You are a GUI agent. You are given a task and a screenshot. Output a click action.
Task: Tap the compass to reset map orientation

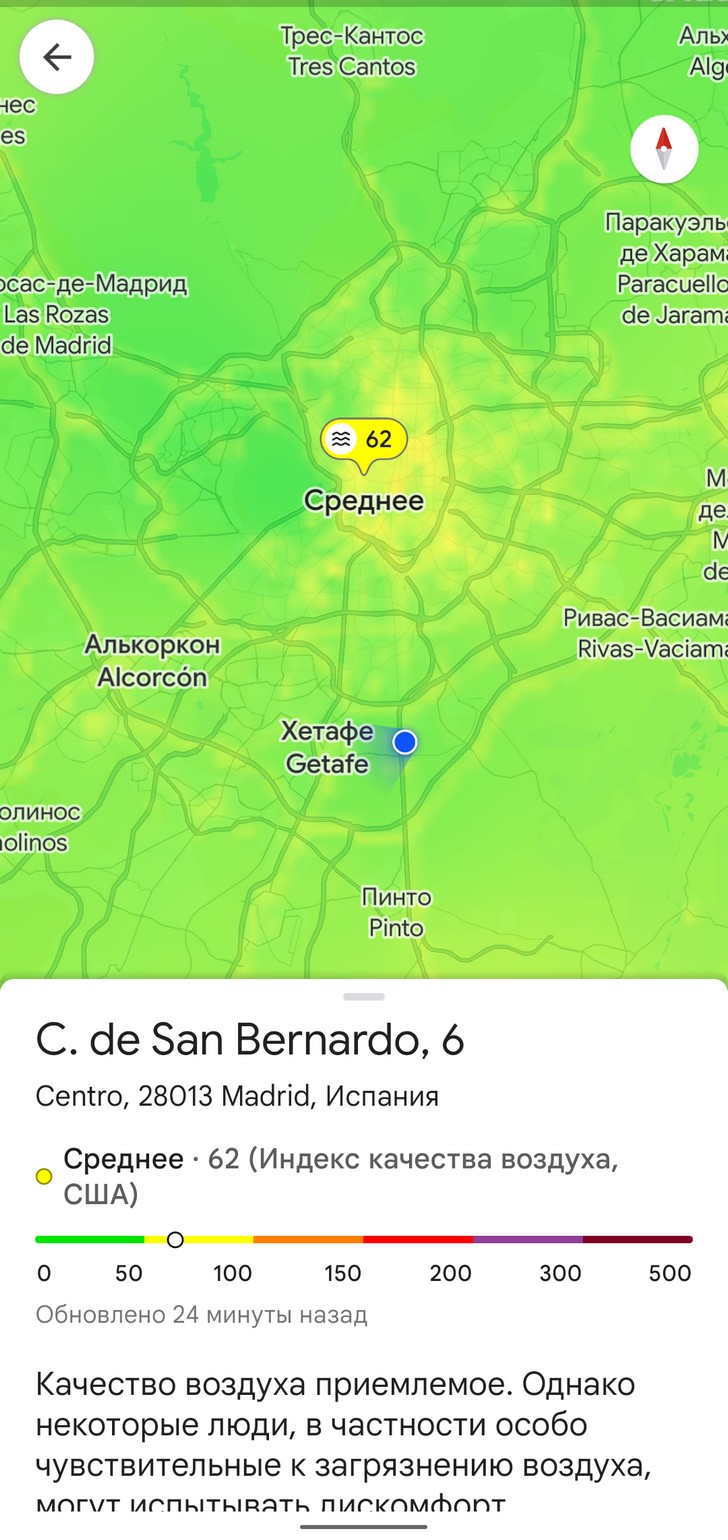click(x=664, y=149)
